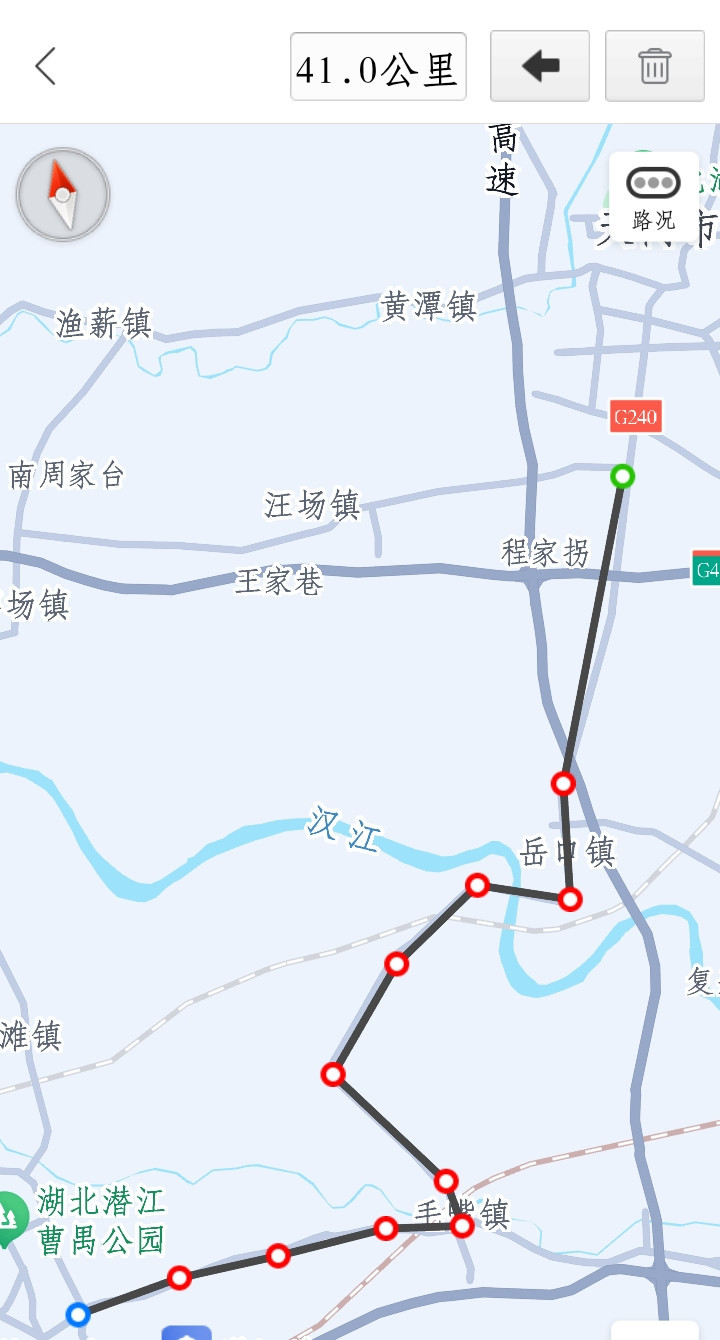720x1340 pixels.
Task: Reset map orientation with the compass
Action: (x=63, y=195)
